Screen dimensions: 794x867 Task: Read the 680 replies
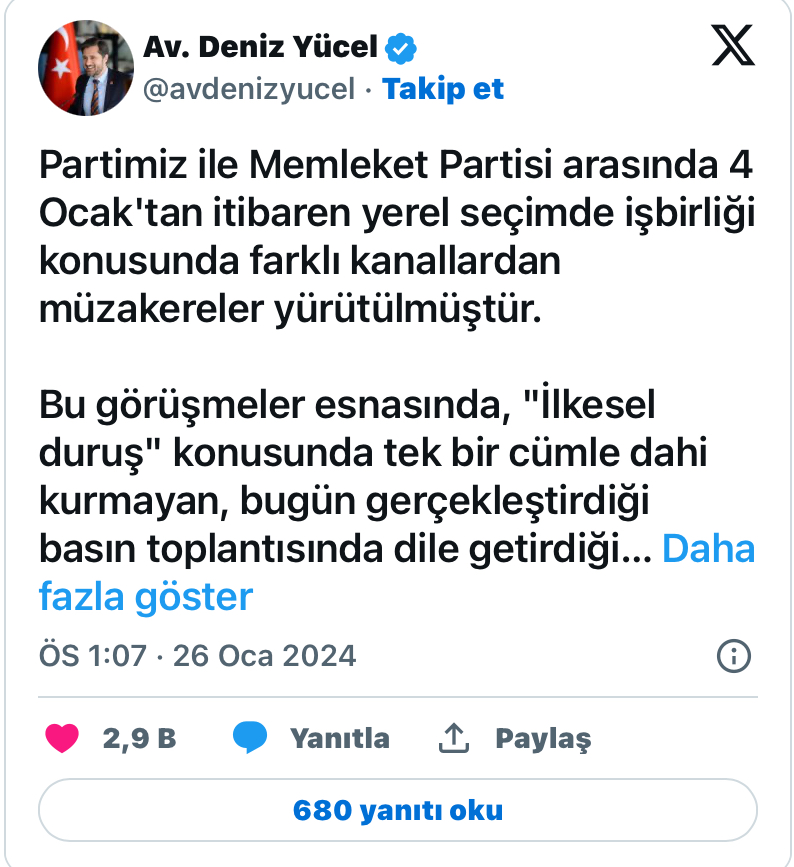click(x=397, y=810)
